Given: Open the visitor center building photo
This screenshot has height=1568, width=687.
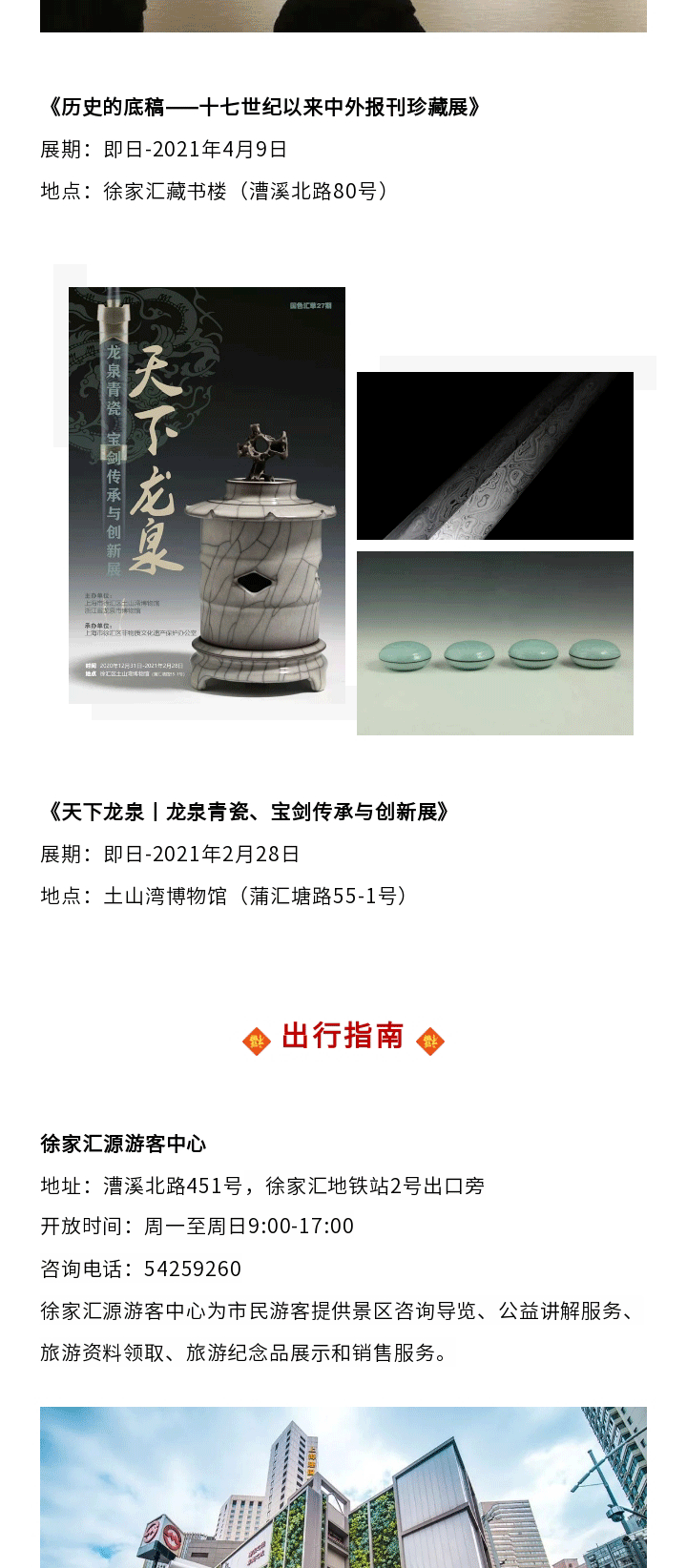Looking at the screenshot, I should 343,1488.
